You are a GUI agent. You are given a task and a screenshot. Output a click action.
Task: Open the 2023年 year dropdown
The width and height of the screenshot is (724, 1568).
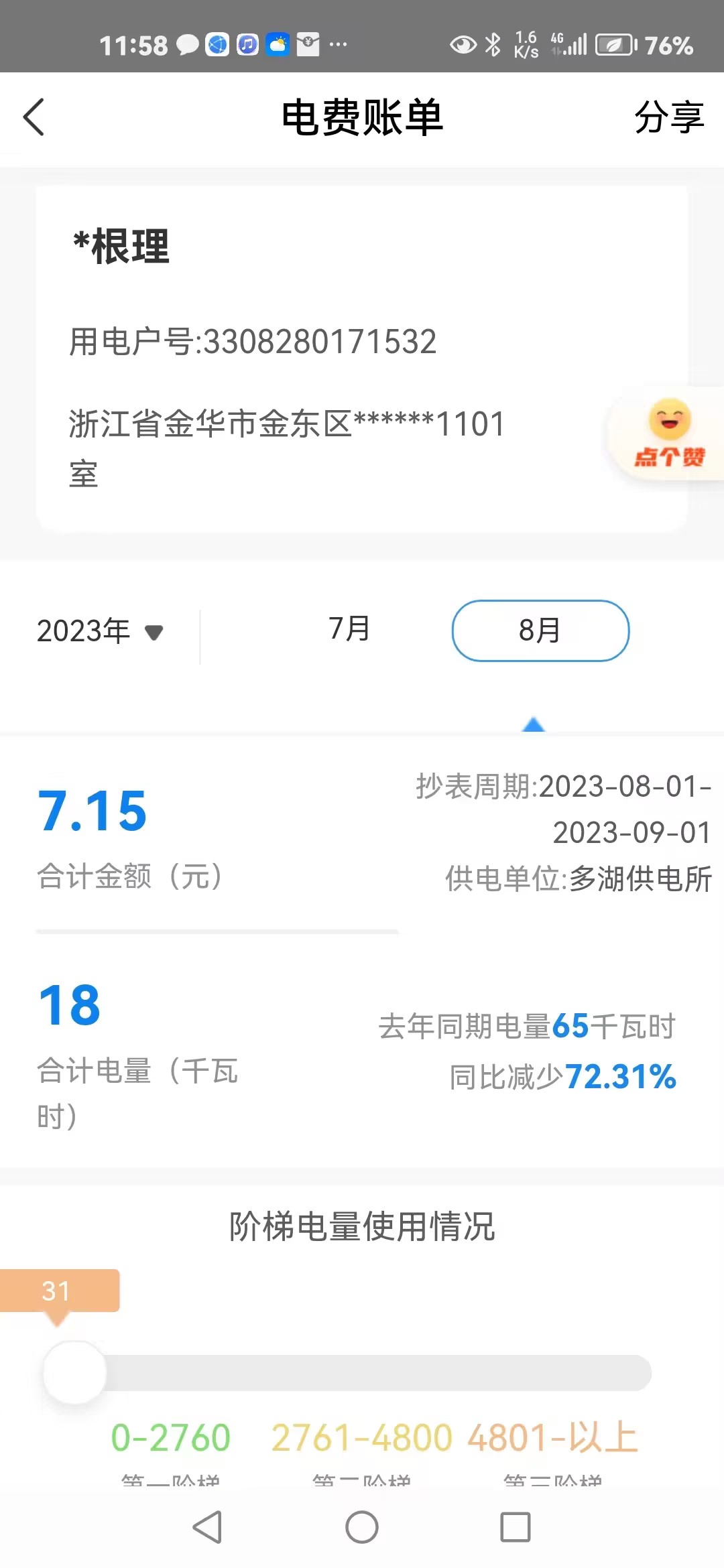click(101, 631)
